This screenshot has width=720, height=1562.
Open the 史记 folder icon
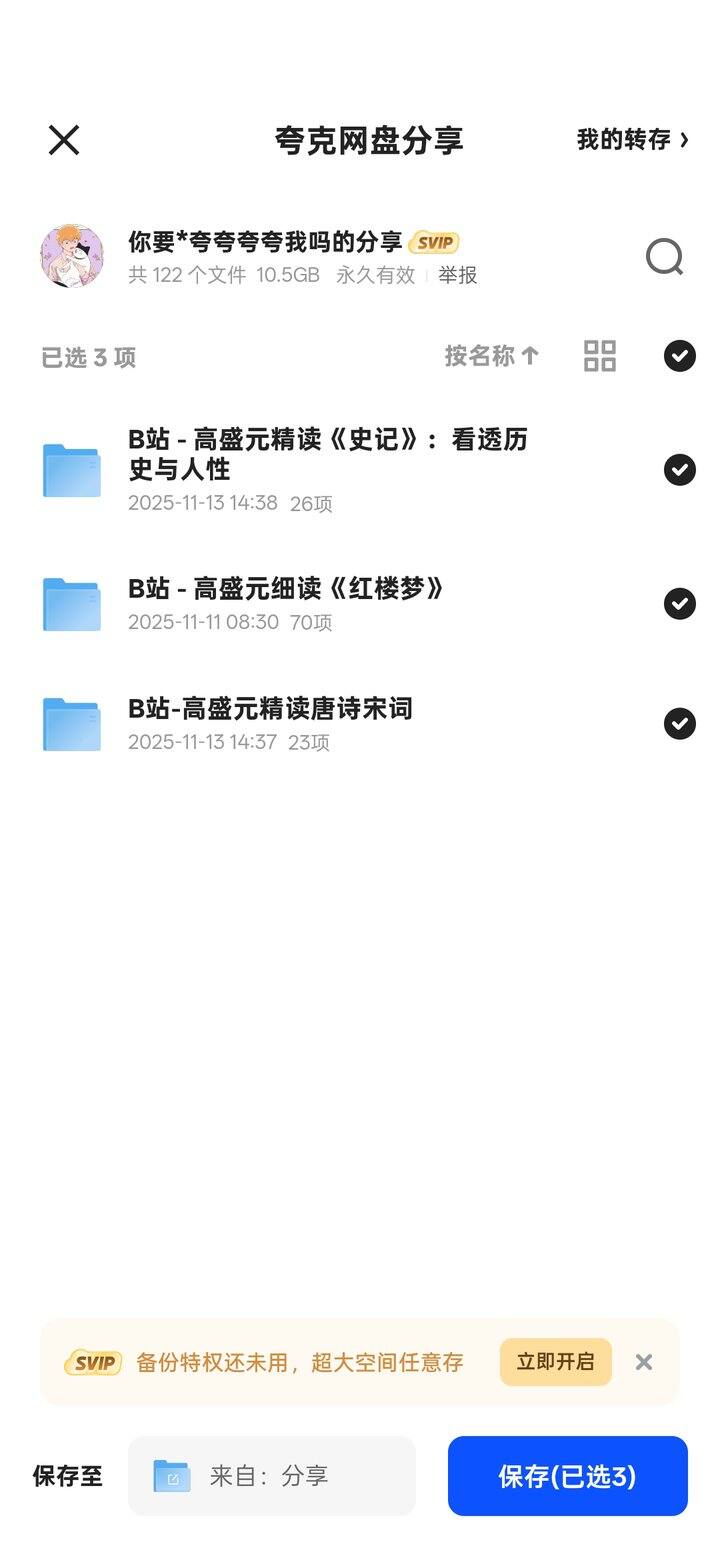click(71, 470)
